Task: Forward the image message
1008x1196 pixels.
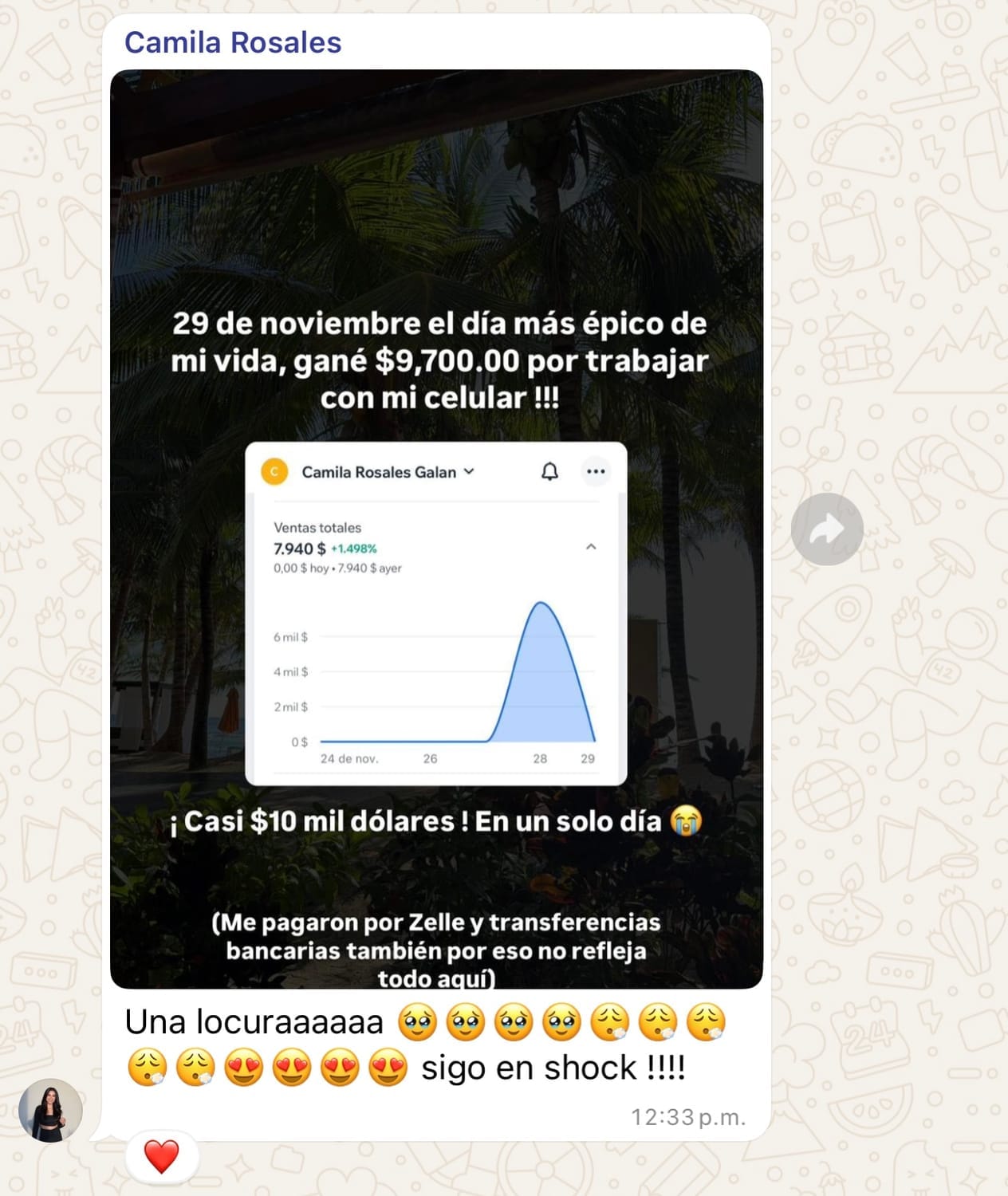Action: (x=827, y=529)
